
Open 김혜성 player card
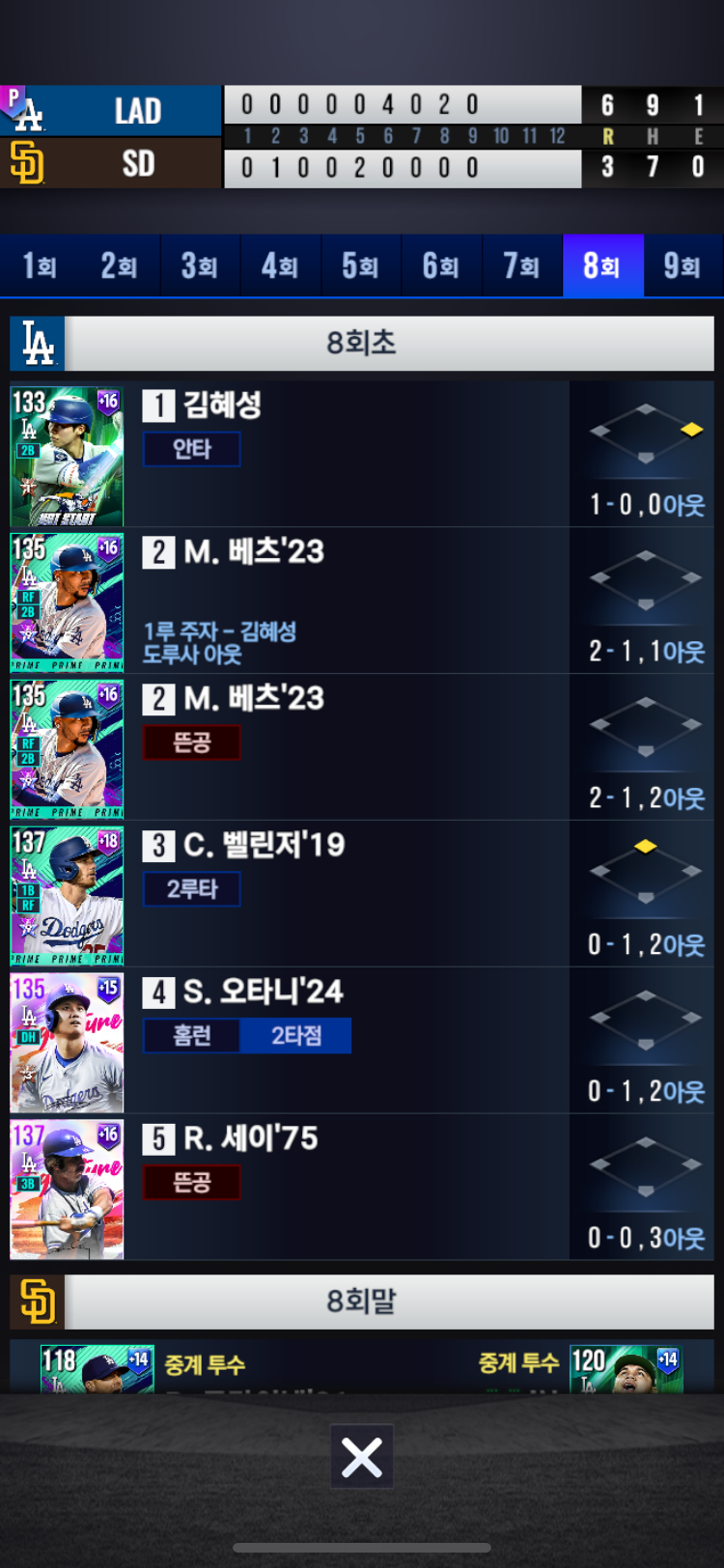[x=67, y=457]
